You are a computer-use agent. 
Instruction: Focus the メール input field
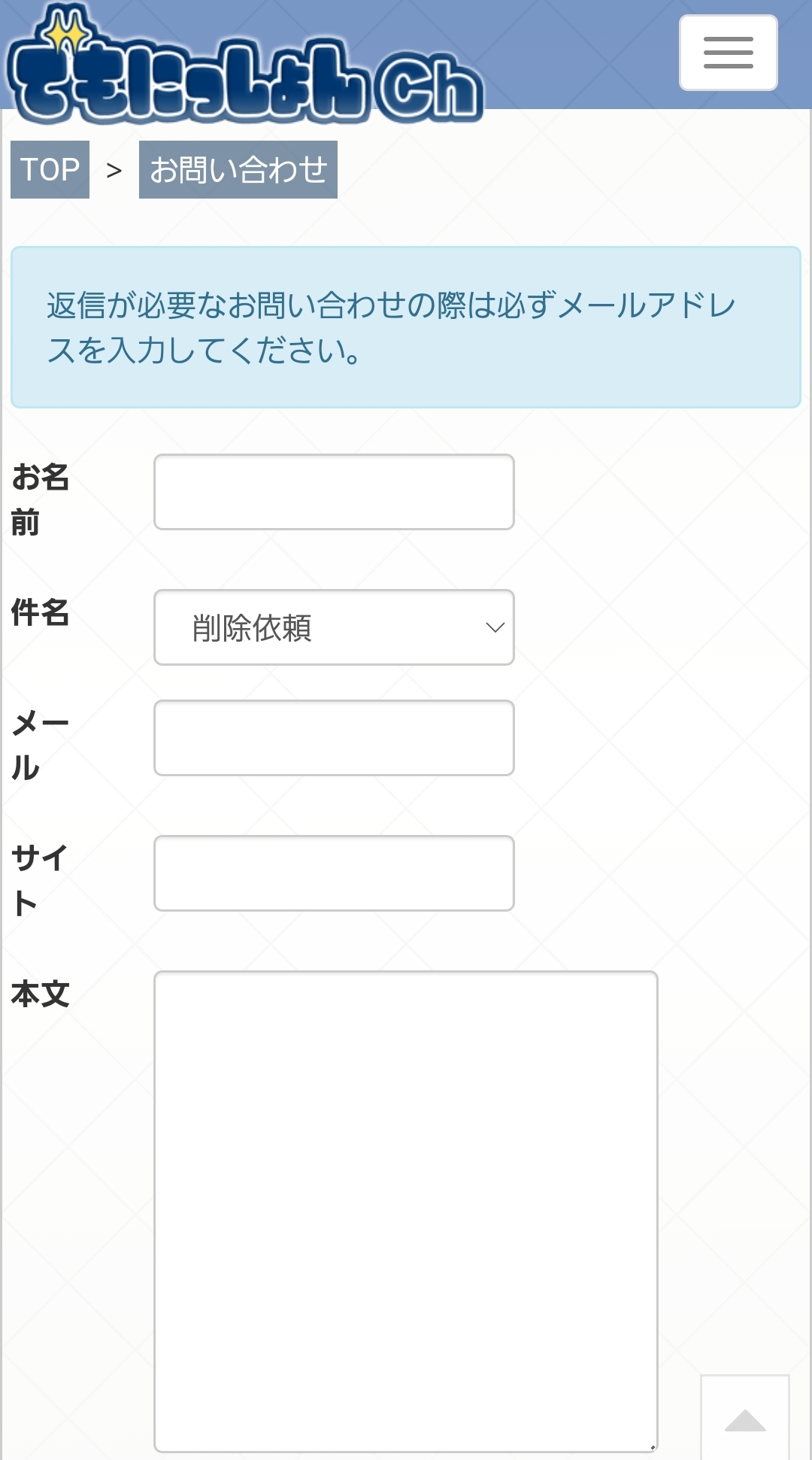coord(334,738)
